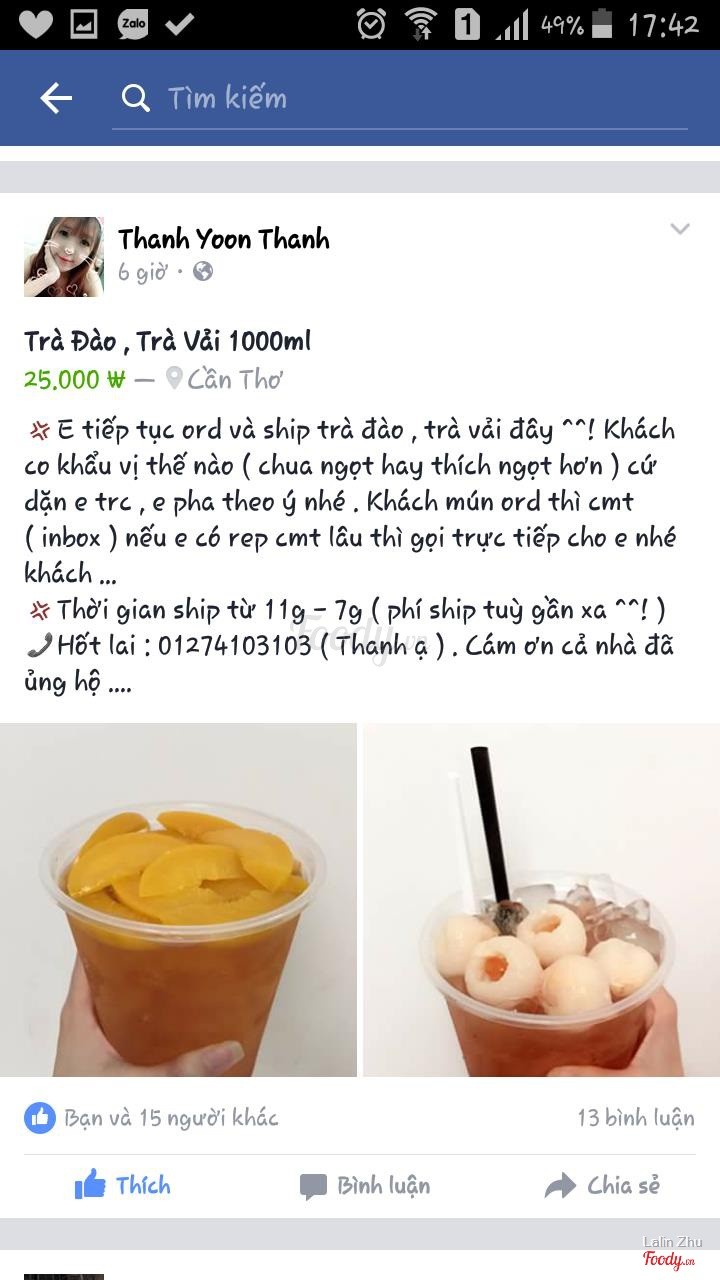Tap the Tìm kiếm search field

[400, 98]
